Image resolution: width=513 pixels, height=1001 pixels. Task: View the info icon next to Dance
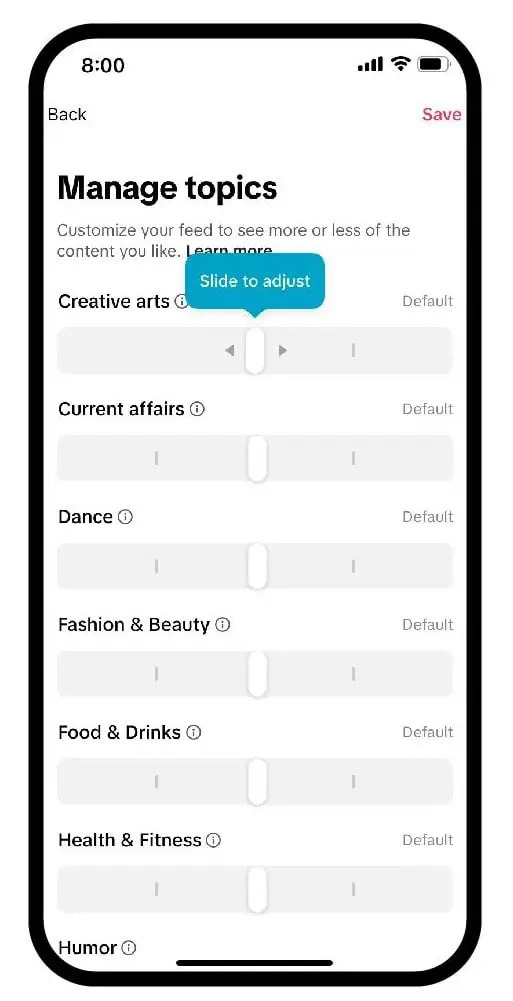point(126,516)
